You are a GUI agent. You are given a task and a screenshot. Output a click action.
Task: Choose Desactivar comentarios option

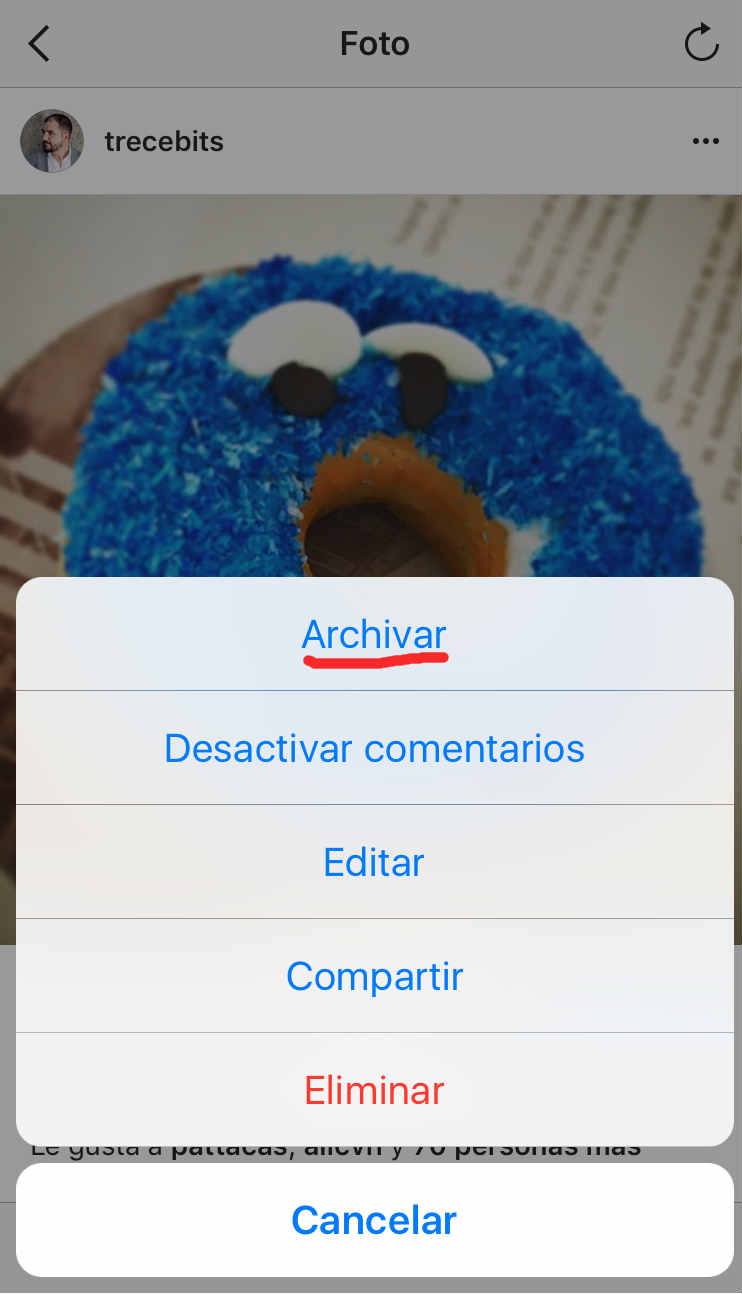point(374,748)
